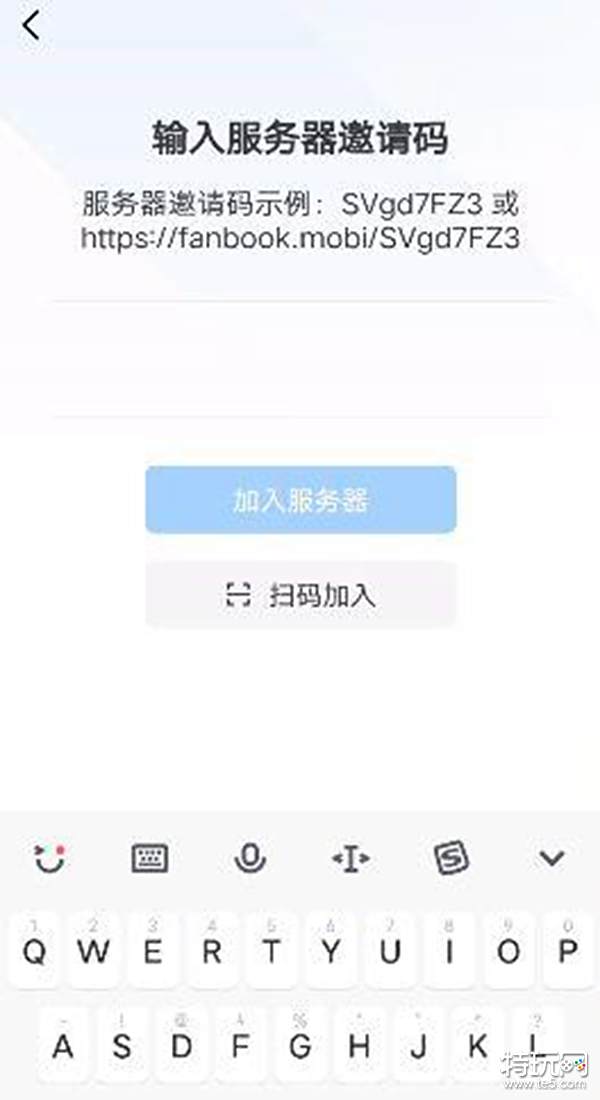This screenshot has width=600, height=1100.
Task: Go back using the top-left arrow
Action: [31, 26]
